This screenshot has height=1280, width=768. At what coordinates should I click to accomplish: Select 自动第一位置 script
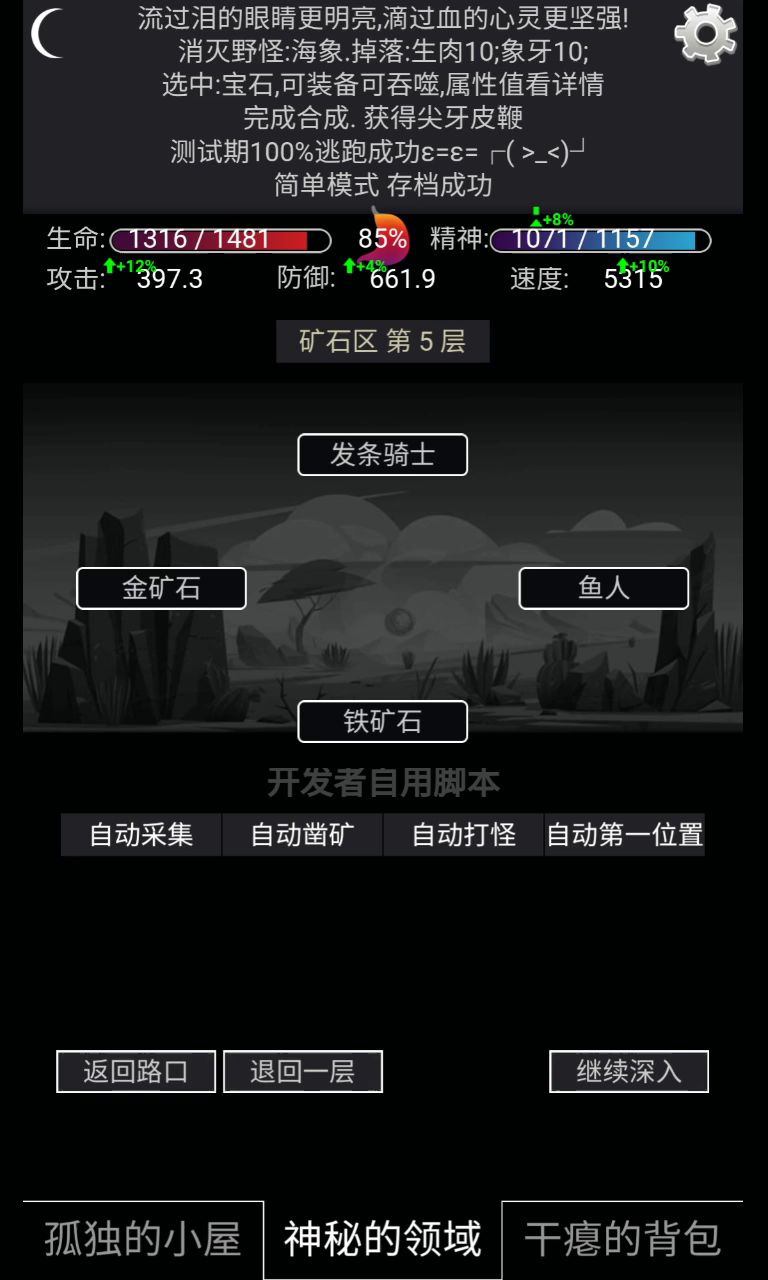tap(624, 834)
